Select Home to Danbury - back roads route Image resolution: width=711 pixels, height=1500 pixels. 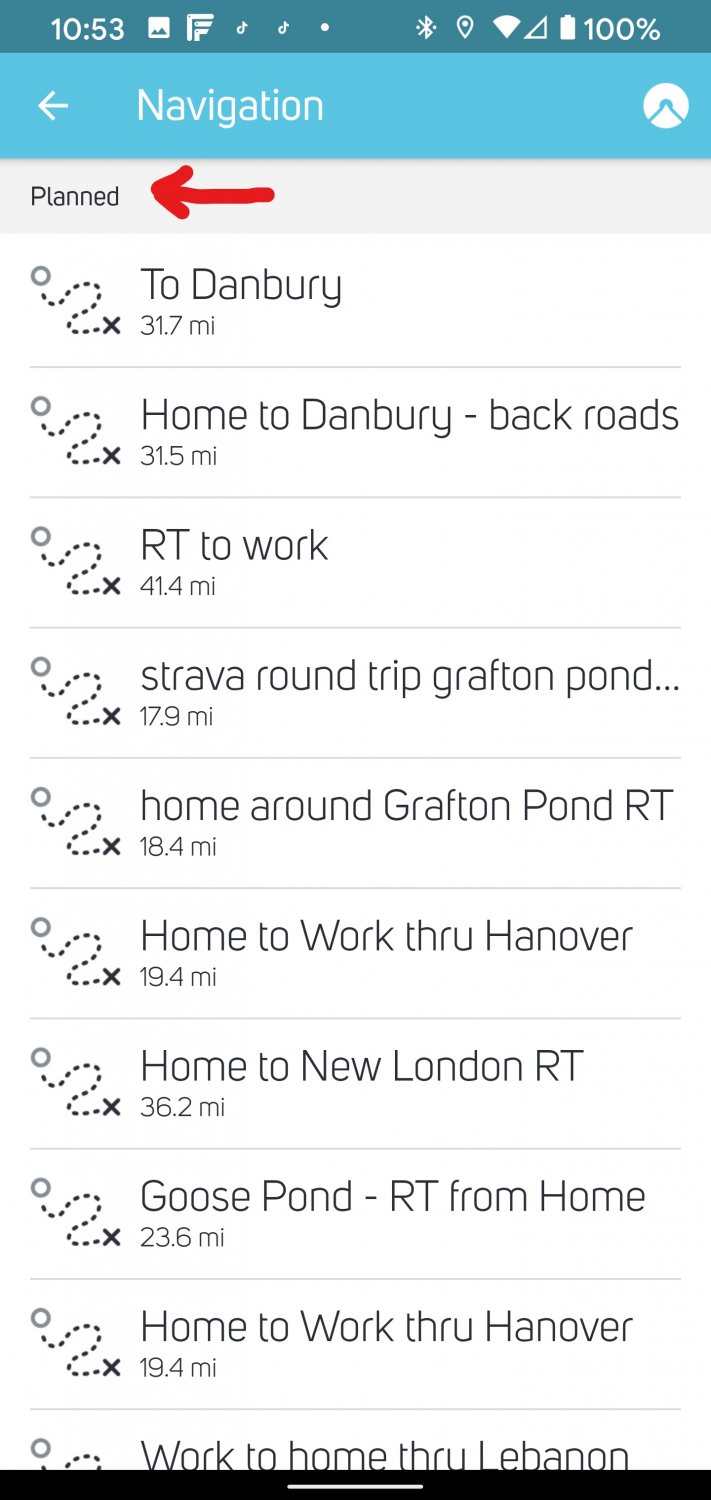355,432
